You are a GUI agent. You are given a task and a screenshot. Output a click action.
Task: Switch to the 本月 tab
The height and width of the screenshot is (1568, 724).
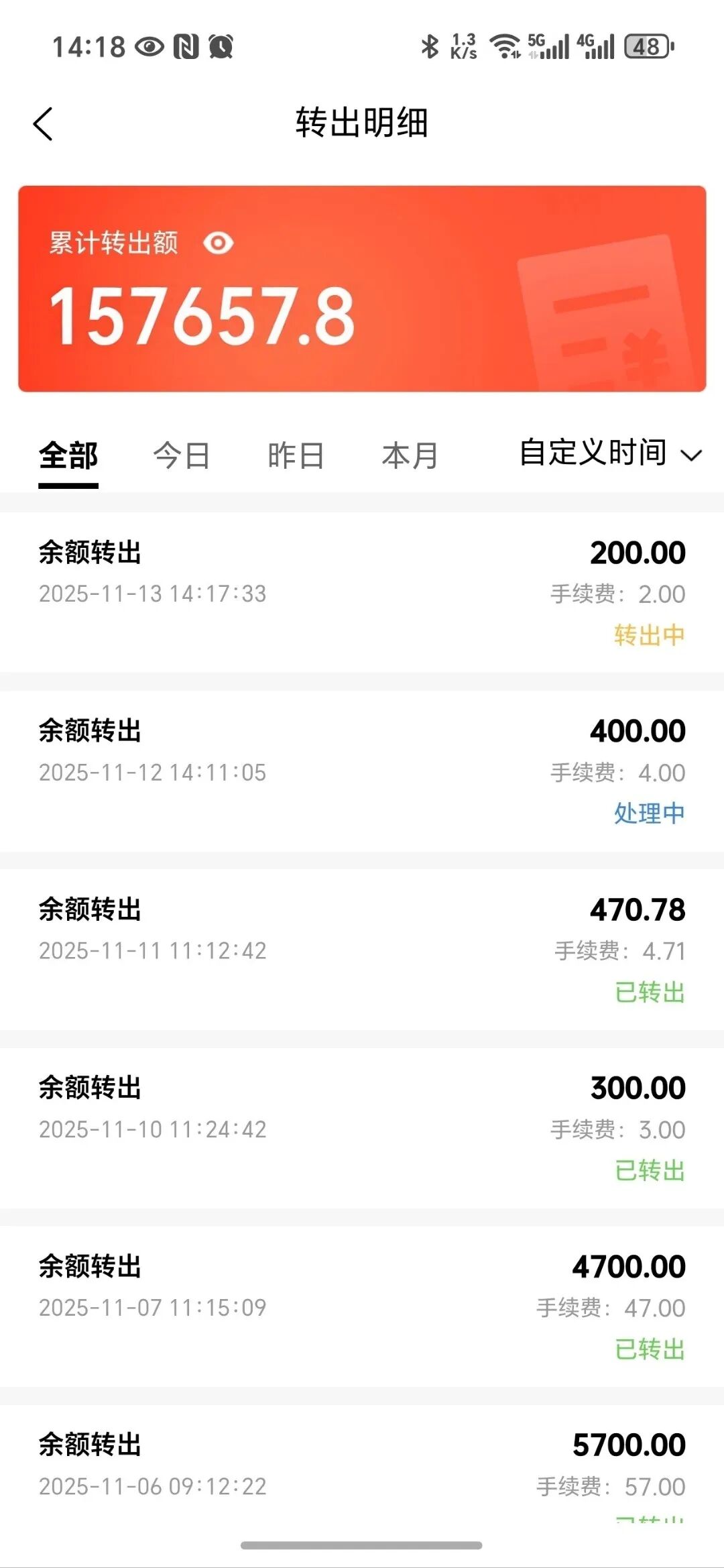tap(410, 455)
